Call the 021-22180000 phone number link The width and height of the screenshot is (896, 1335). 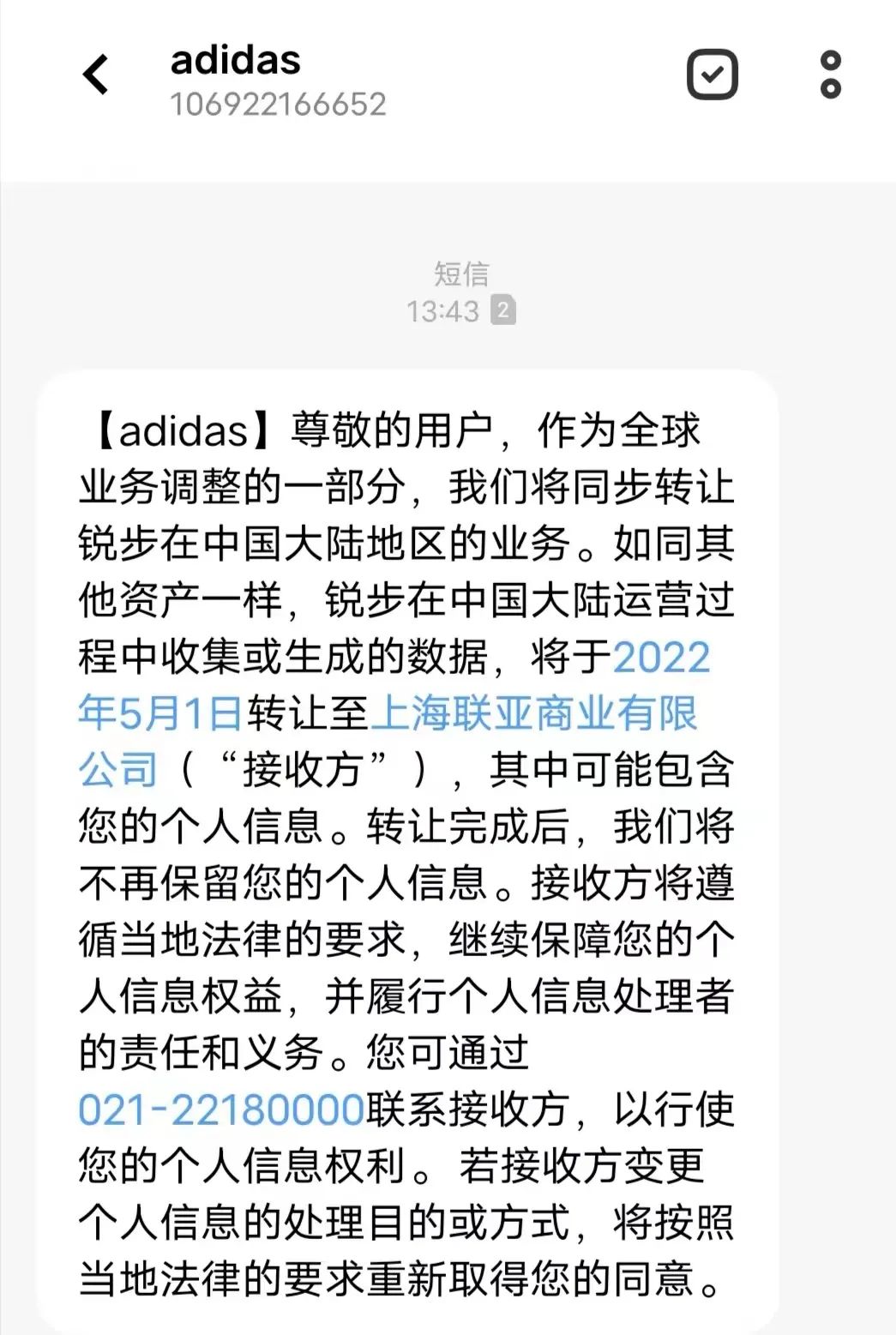click(x=222, y=1110)
